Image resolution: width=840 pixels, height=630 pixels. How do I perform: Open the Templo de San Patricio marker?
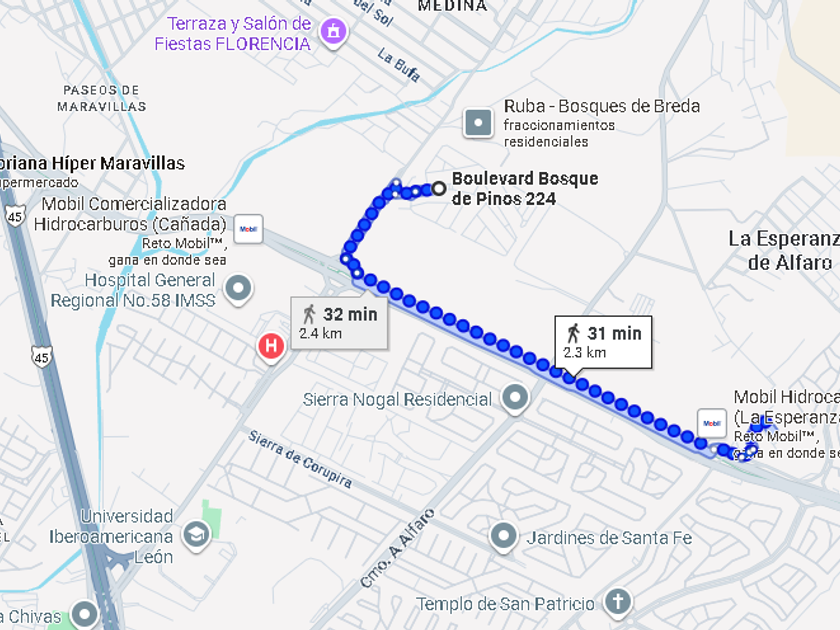(618, 602)
